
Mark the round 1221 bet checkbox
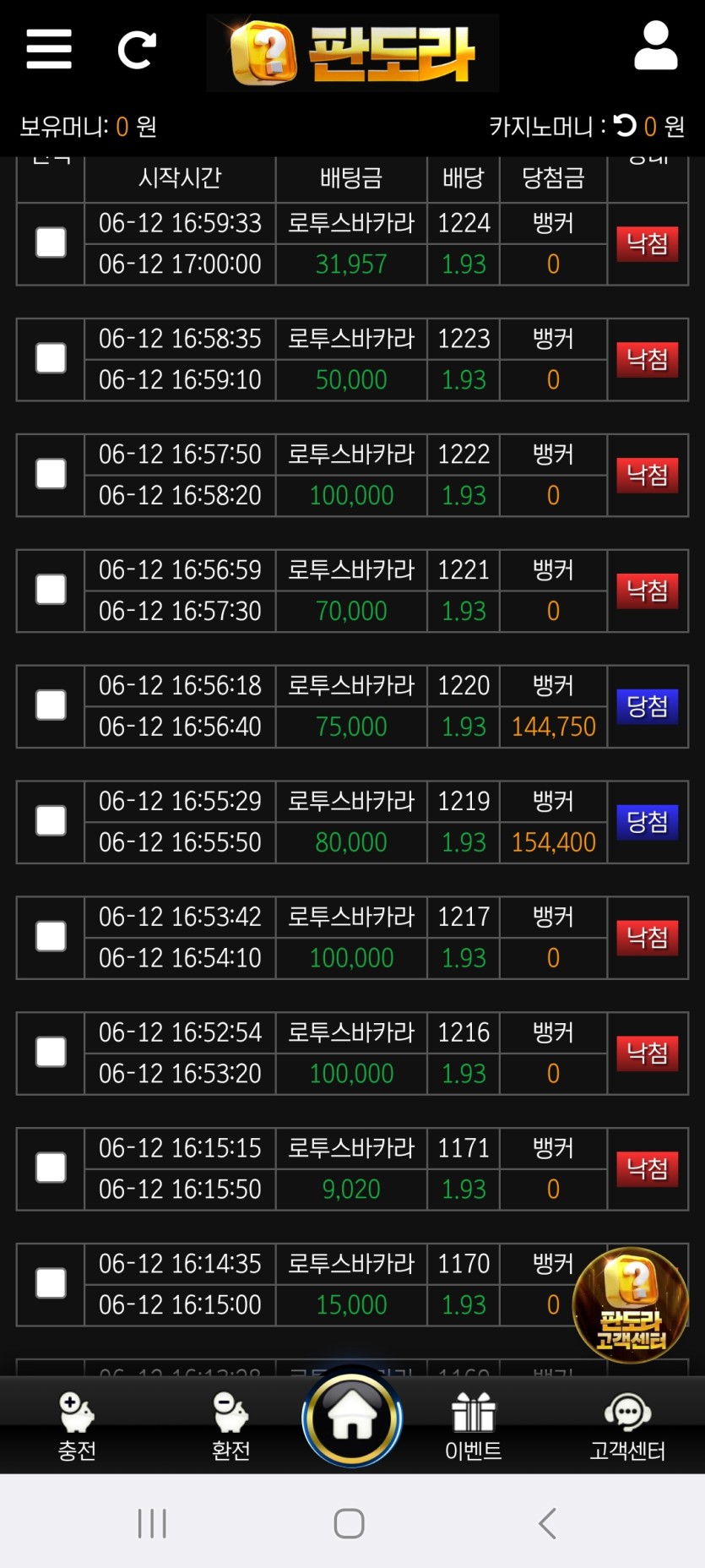point(51,590)
